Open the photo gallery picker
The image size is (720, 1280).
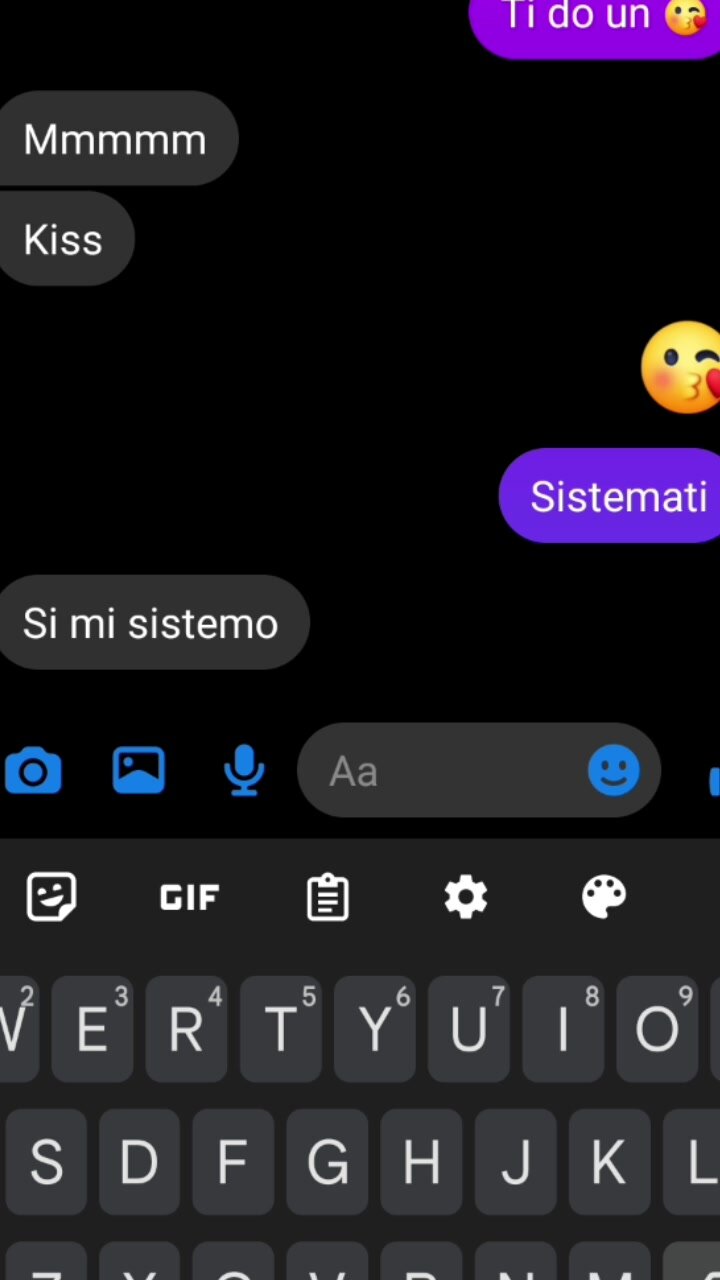click(138, 771)
